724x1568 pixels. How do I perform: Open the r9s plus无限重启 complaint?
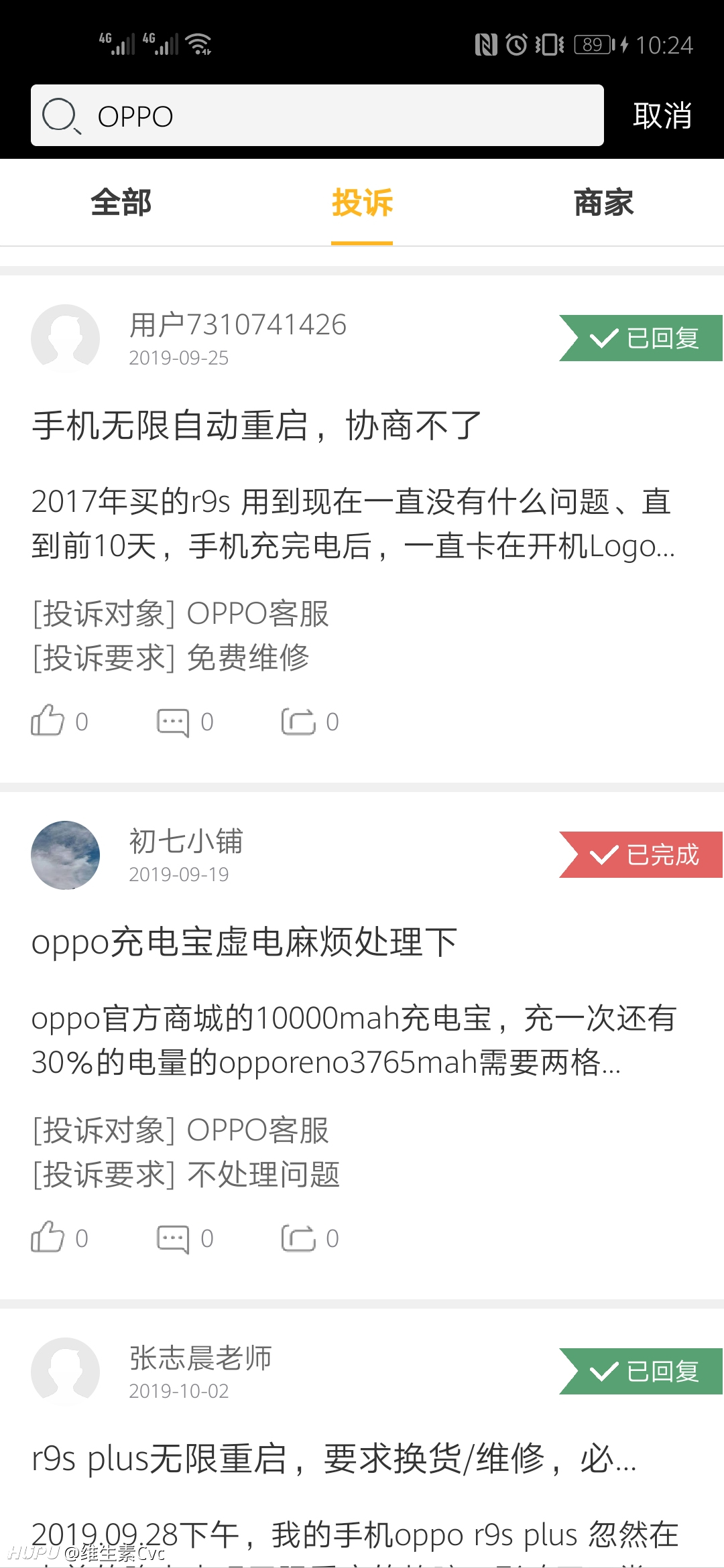[x=334, y=1459]
